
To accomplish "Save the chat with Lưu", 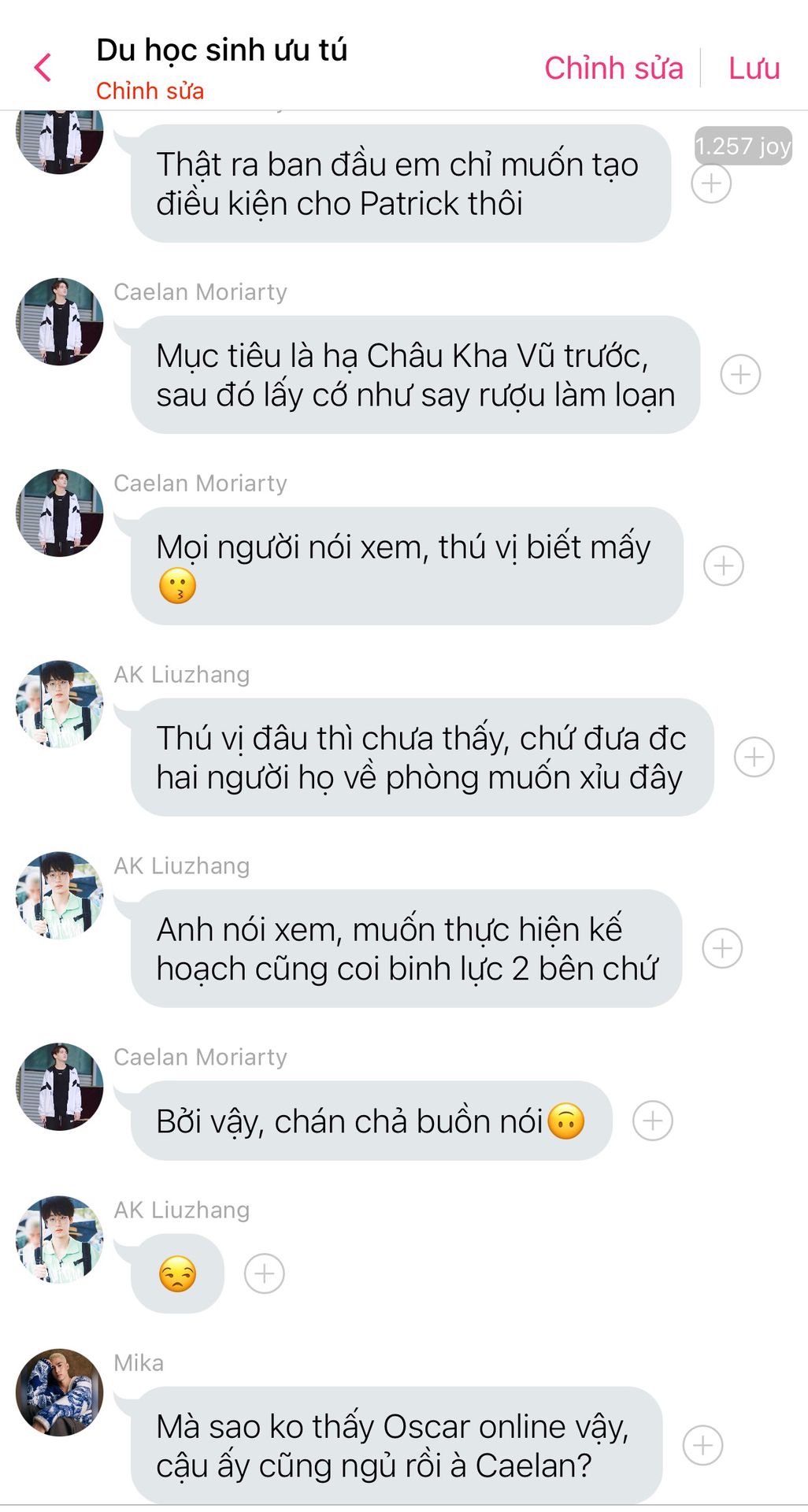I will [x=754, y=69].
